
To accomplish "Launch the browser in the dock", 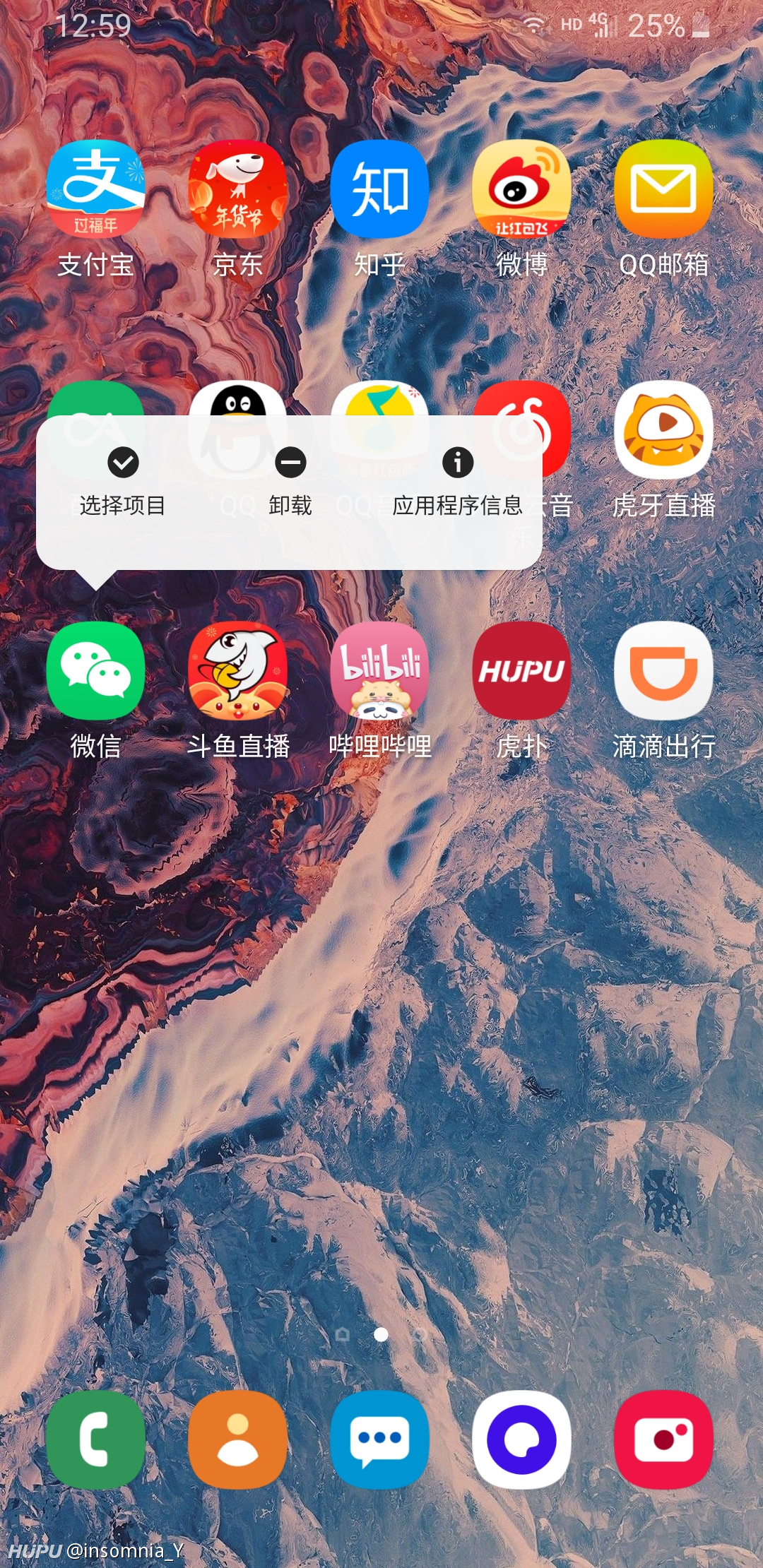I will coord(522,1439).
